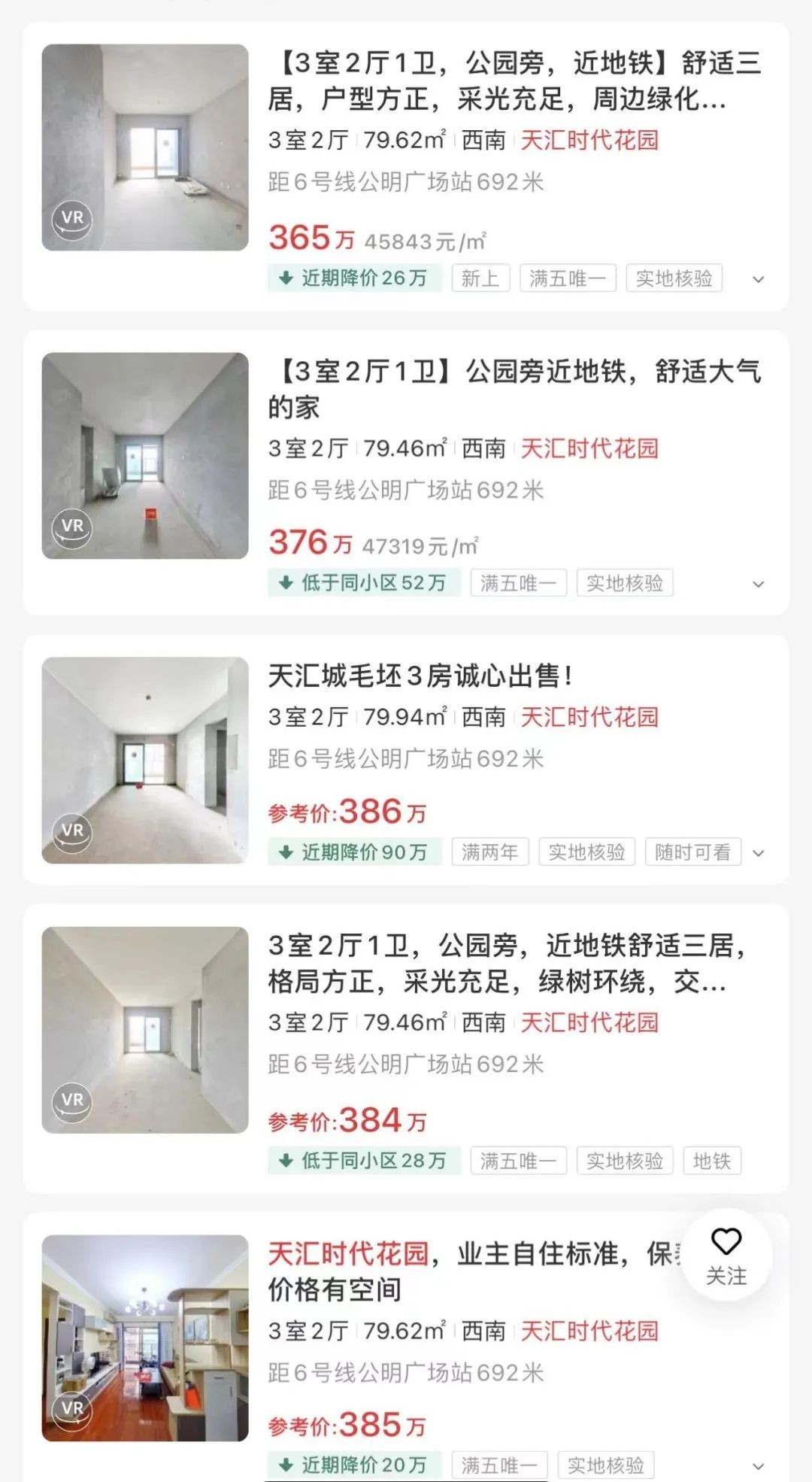Open the 385万 listing 业主自住标准

[x=474, y=1271]
